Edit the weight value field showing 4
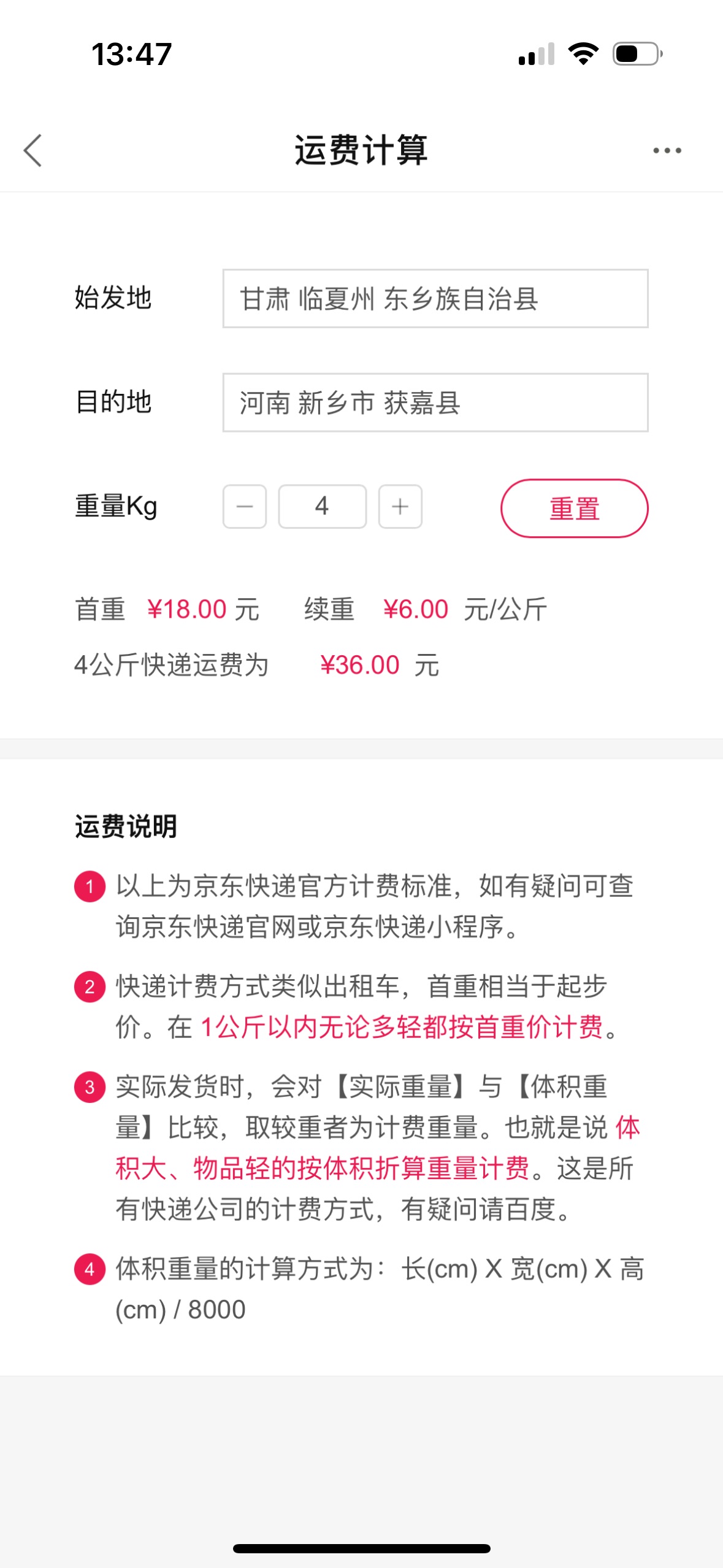The height and width of the screenshot is (1568, 723). tap(323, 507)
